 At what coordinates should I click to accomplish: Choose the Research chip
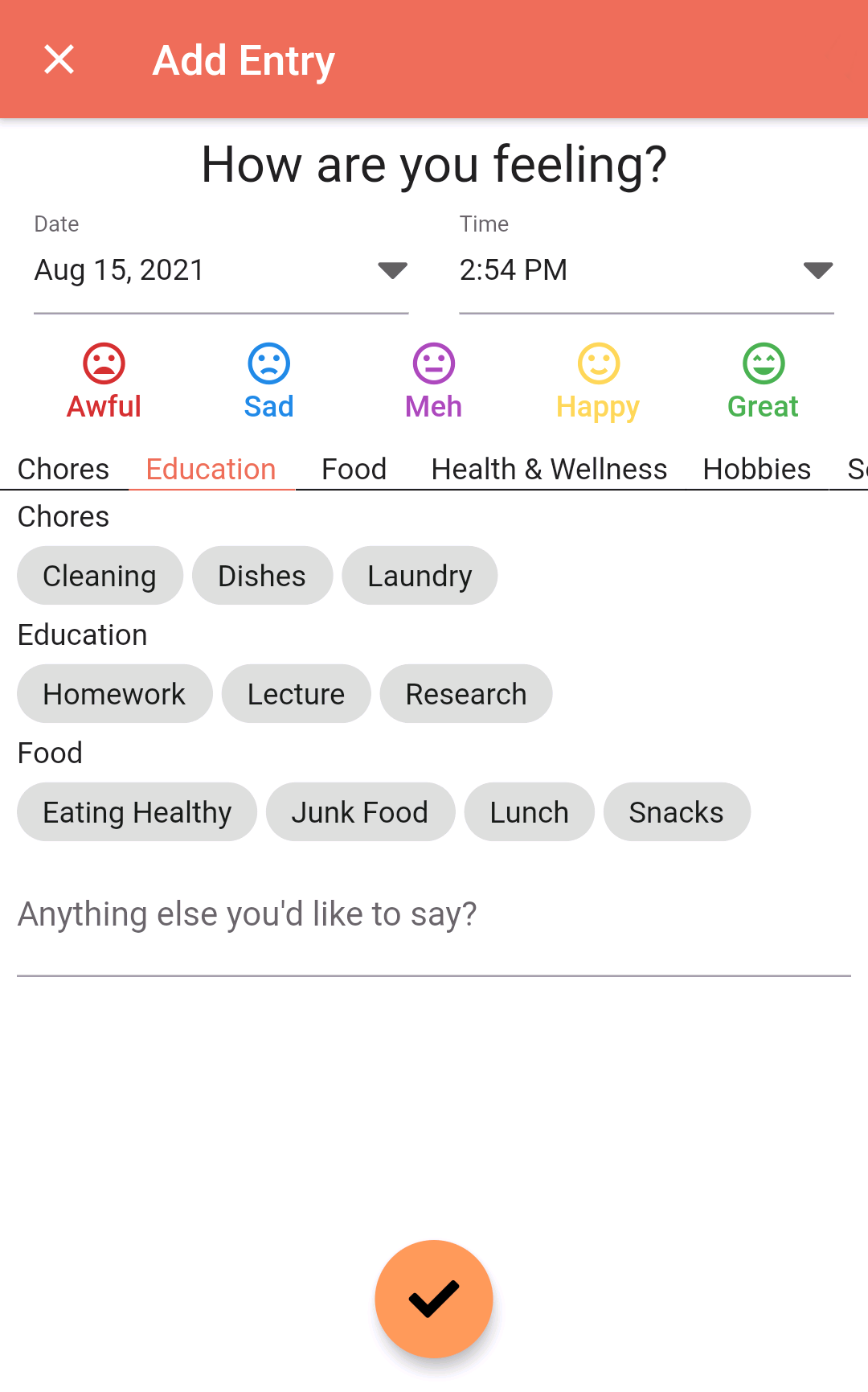466,694
